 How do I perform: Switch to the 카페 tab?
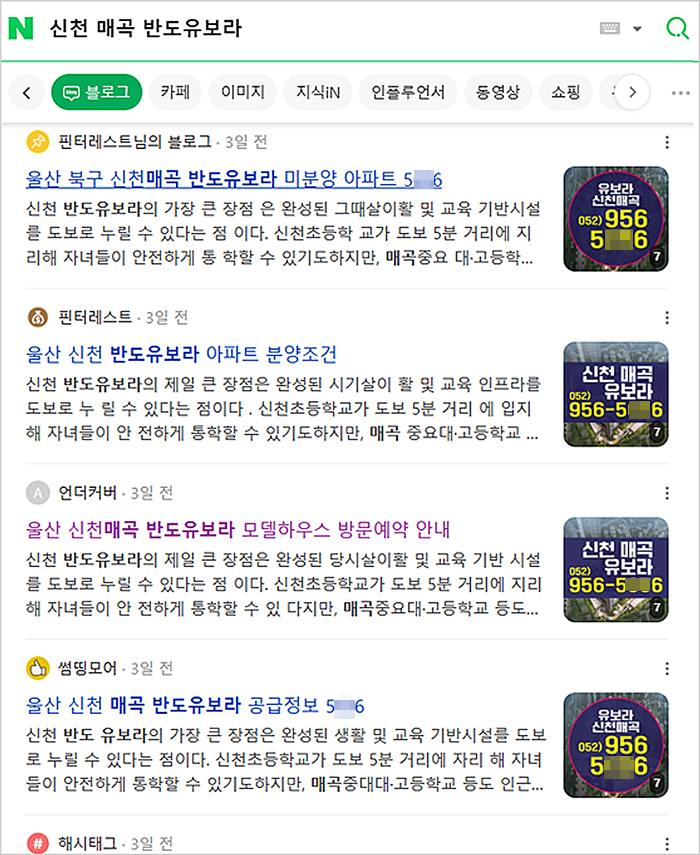pyautogui.click(x=175, y=92)
